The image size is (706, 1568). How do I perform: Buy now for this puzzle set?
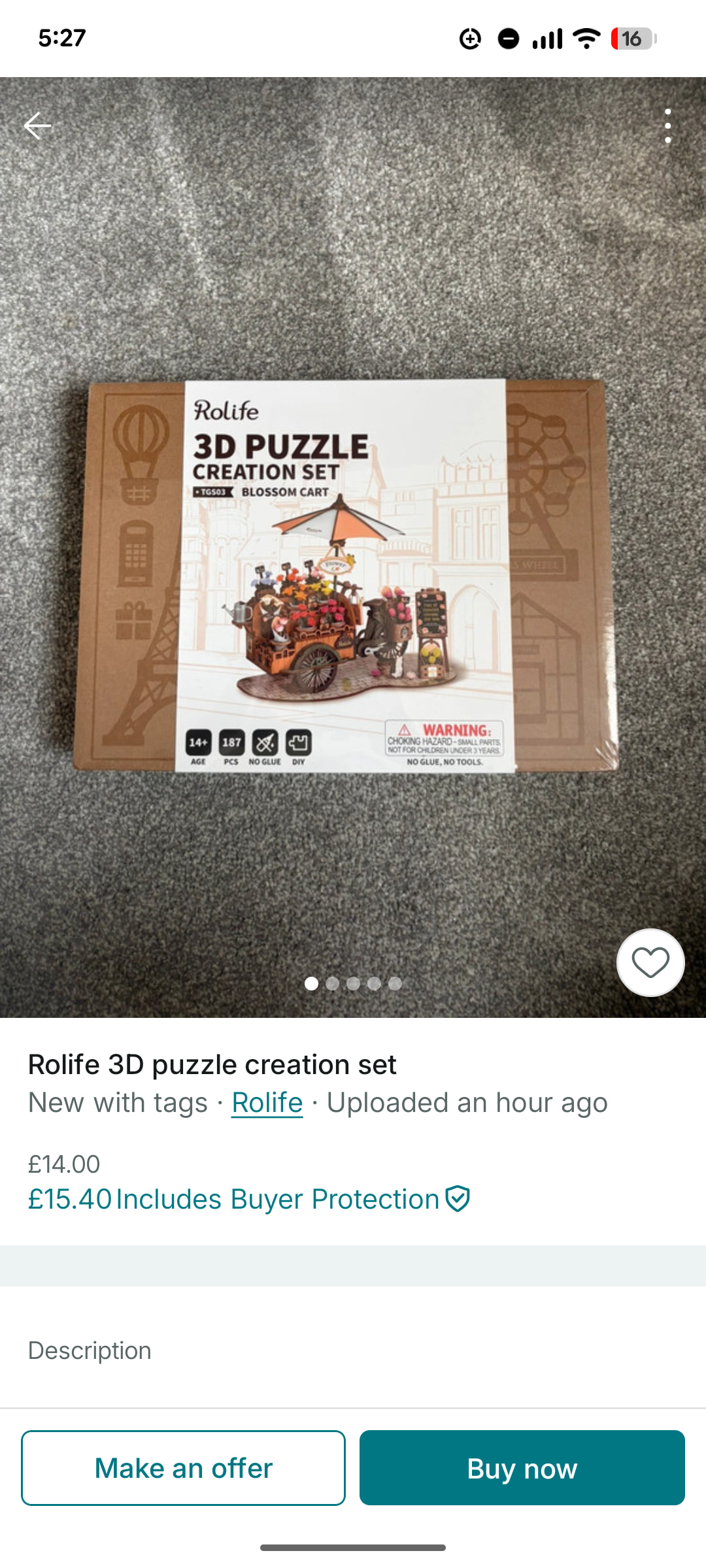pos(522,1468)
